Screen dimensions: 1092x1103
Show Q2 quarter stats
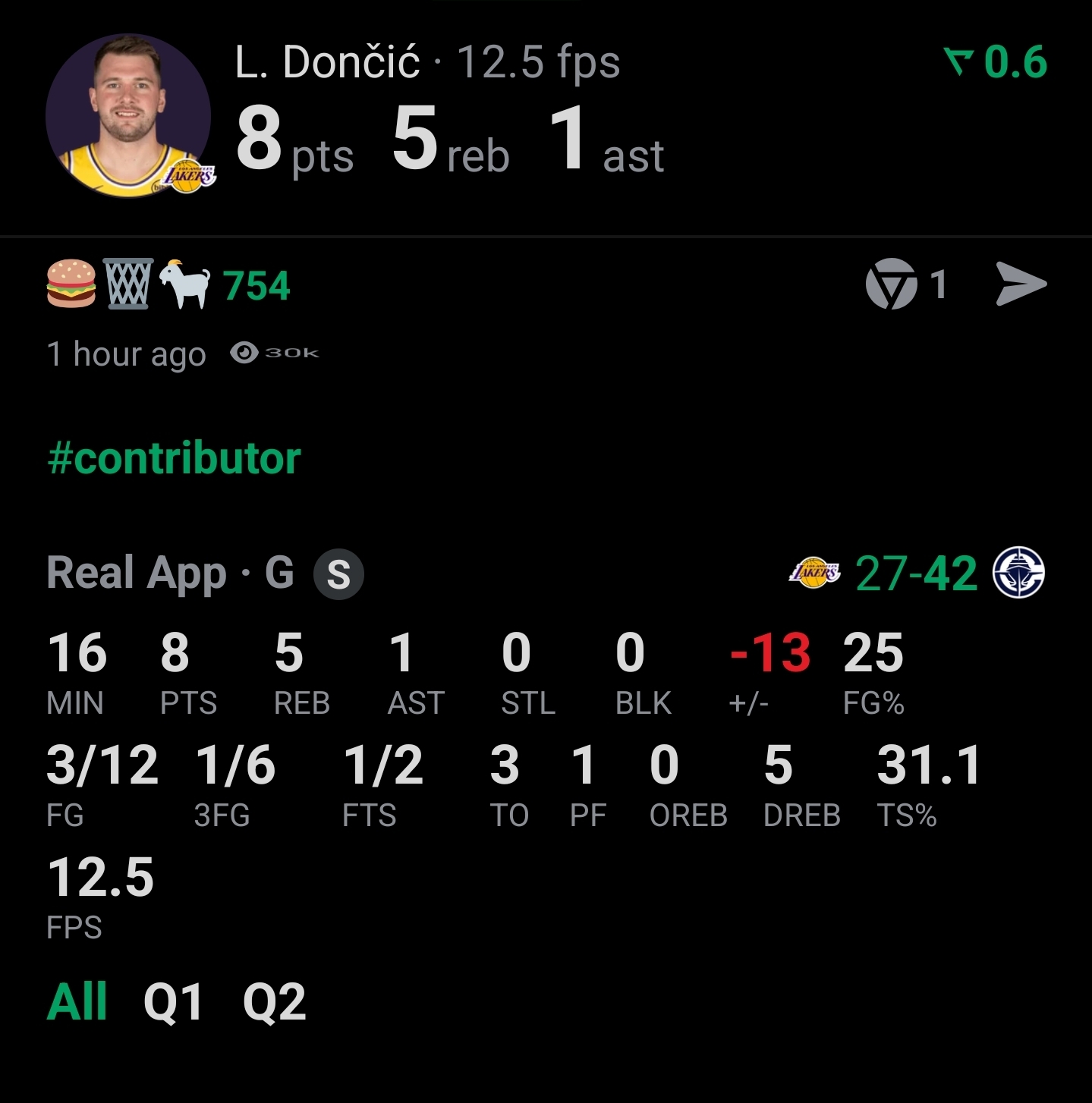pyautogui.click(x=274, y=1002)
